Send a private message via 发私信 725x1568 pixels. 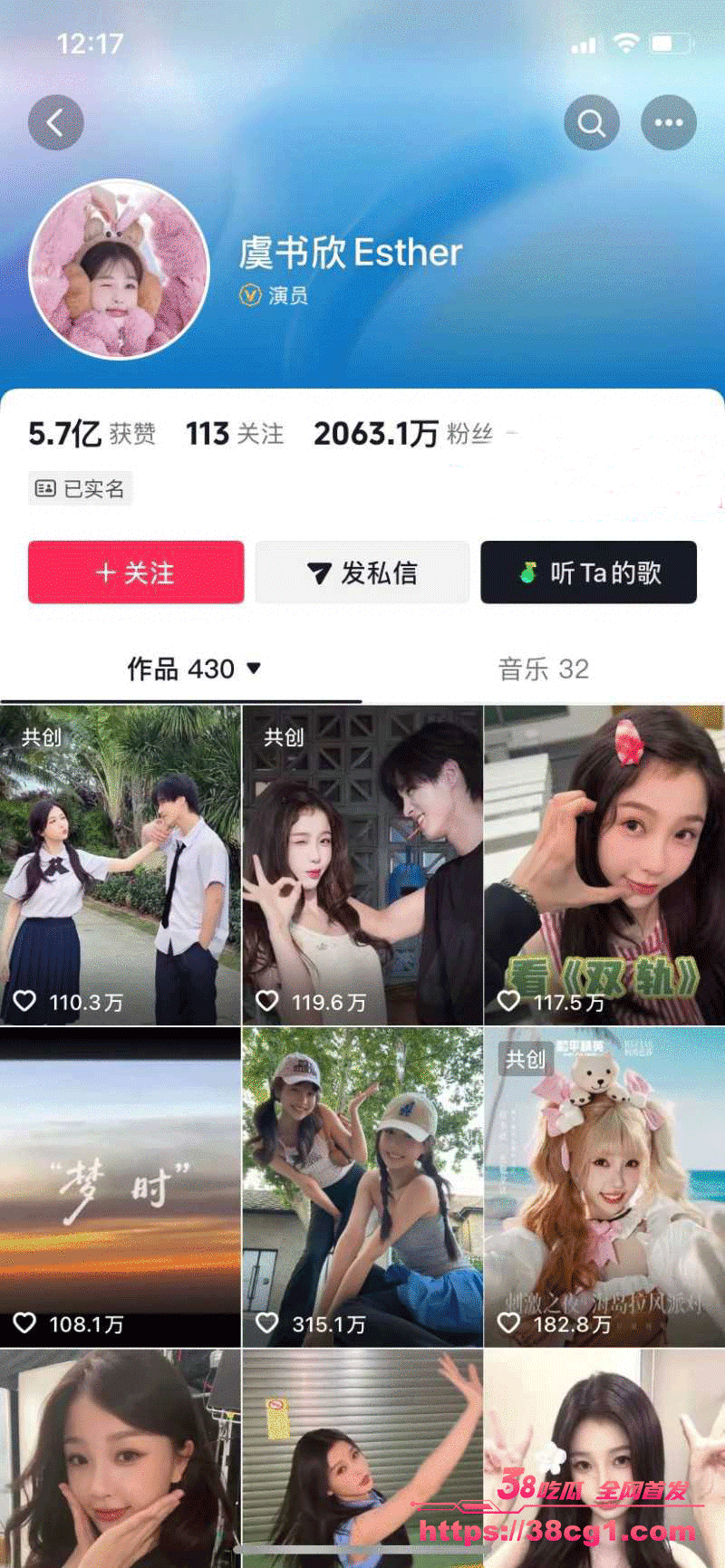[362, 572]
